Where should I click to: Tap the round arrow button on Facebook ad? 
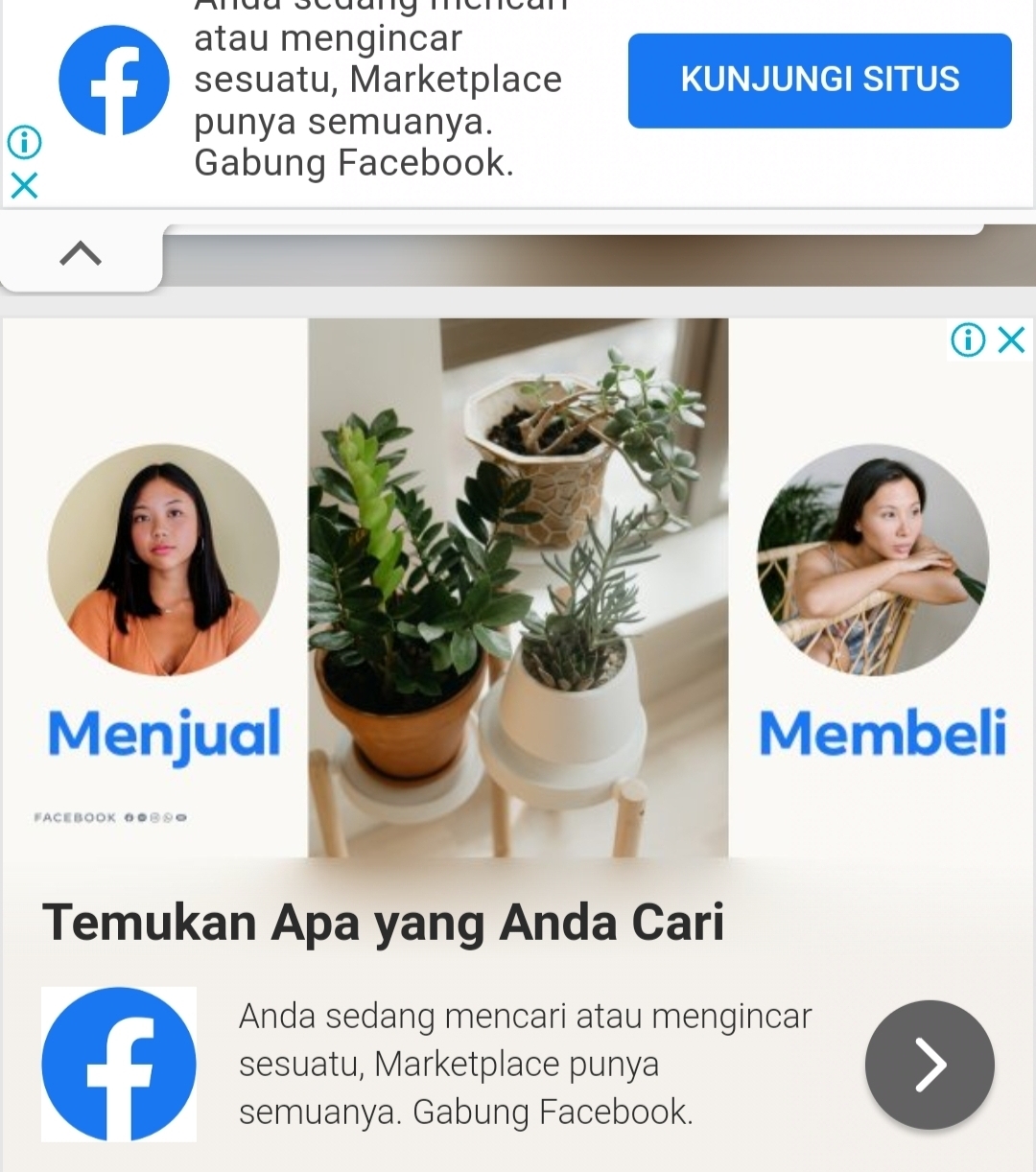929,1065
